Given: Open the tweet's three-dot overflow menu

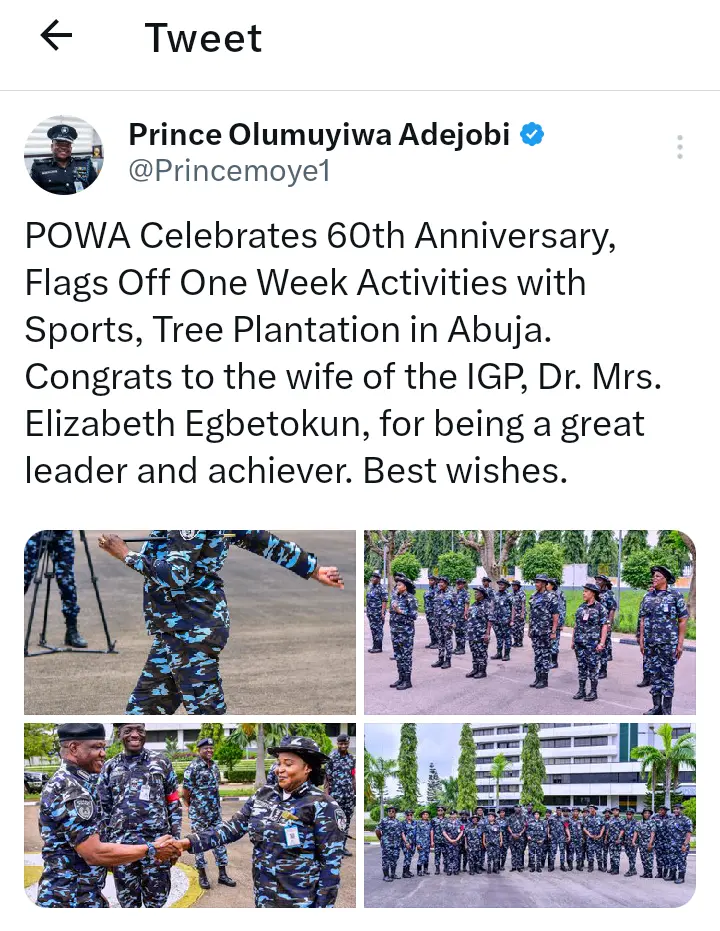Looking at the screenshot, I should click(x=680, y=147).
